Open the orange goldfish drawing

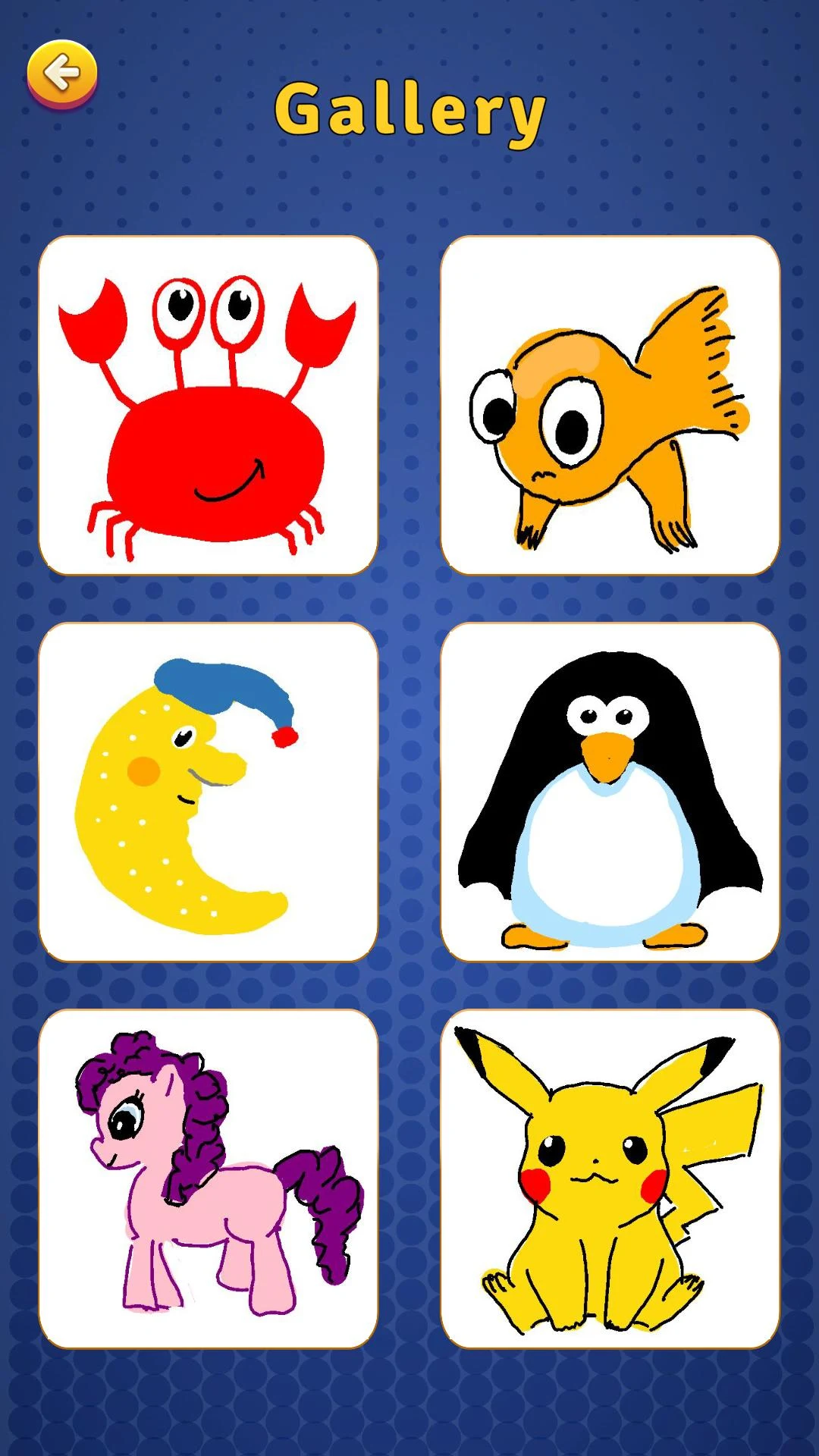(x=610, y=405)
